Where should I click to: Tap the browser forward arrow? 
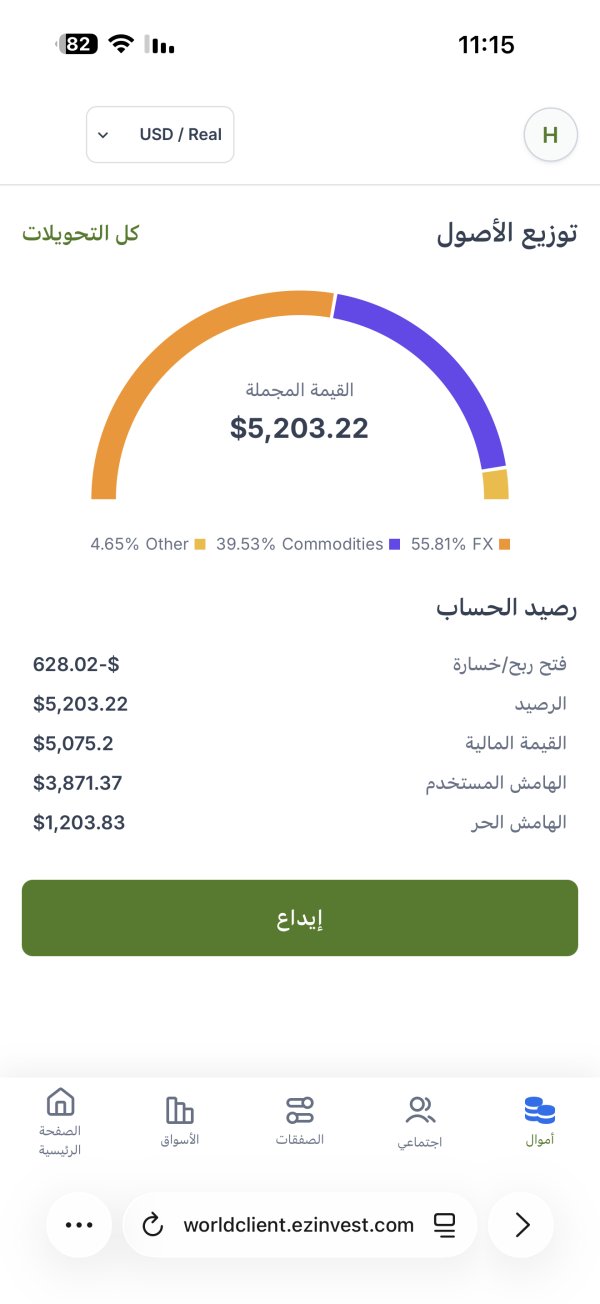[521, 1225]
